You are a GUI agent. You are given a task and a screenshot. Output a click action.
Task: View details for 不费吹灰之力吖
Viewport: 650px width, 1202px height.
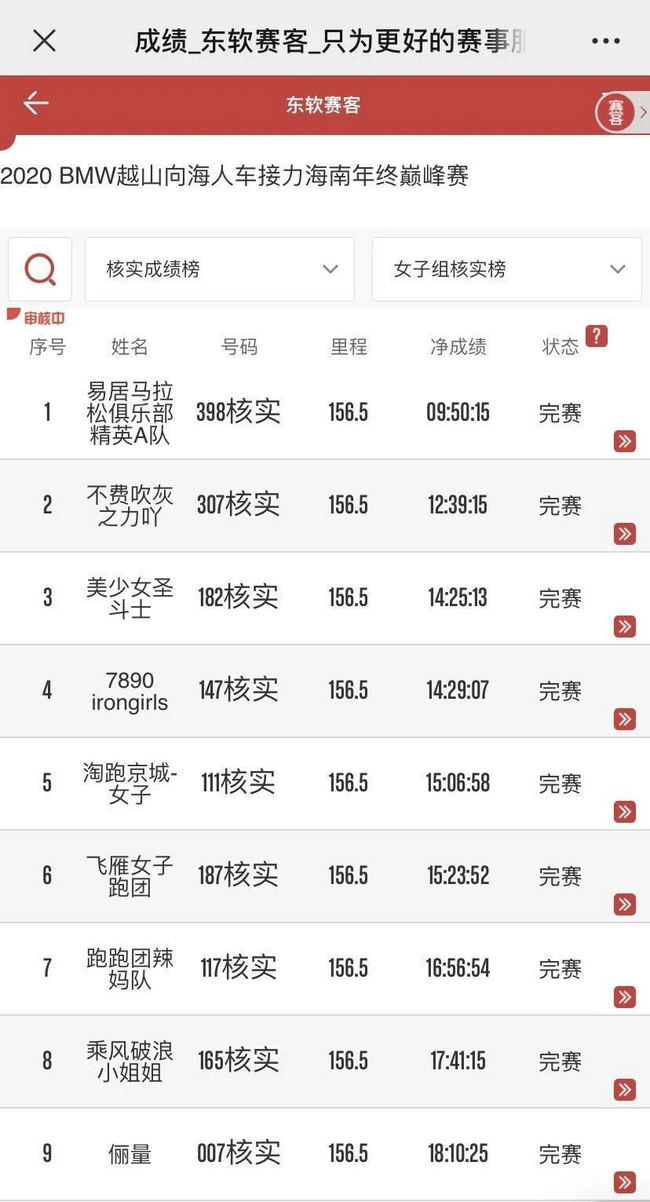point(625,534)
